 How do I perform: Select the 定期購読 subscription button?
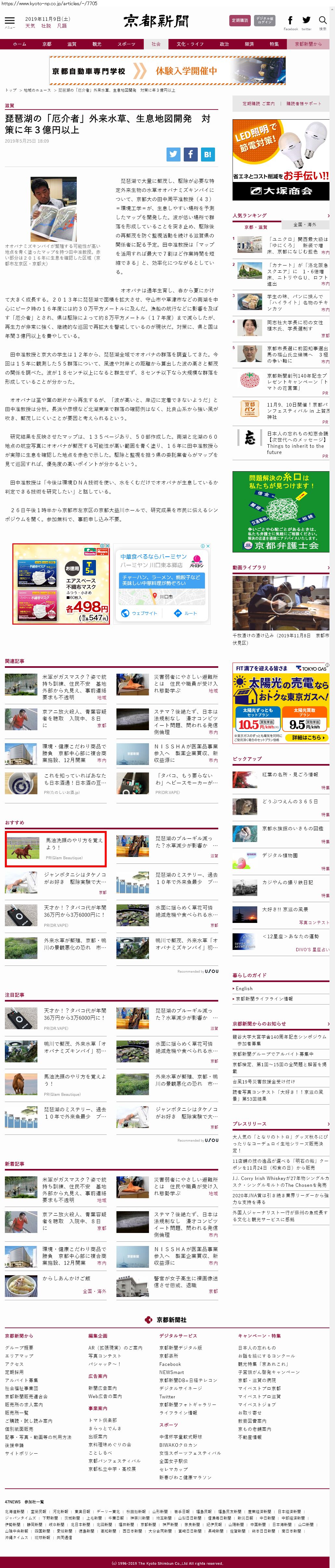click(240, 21)
